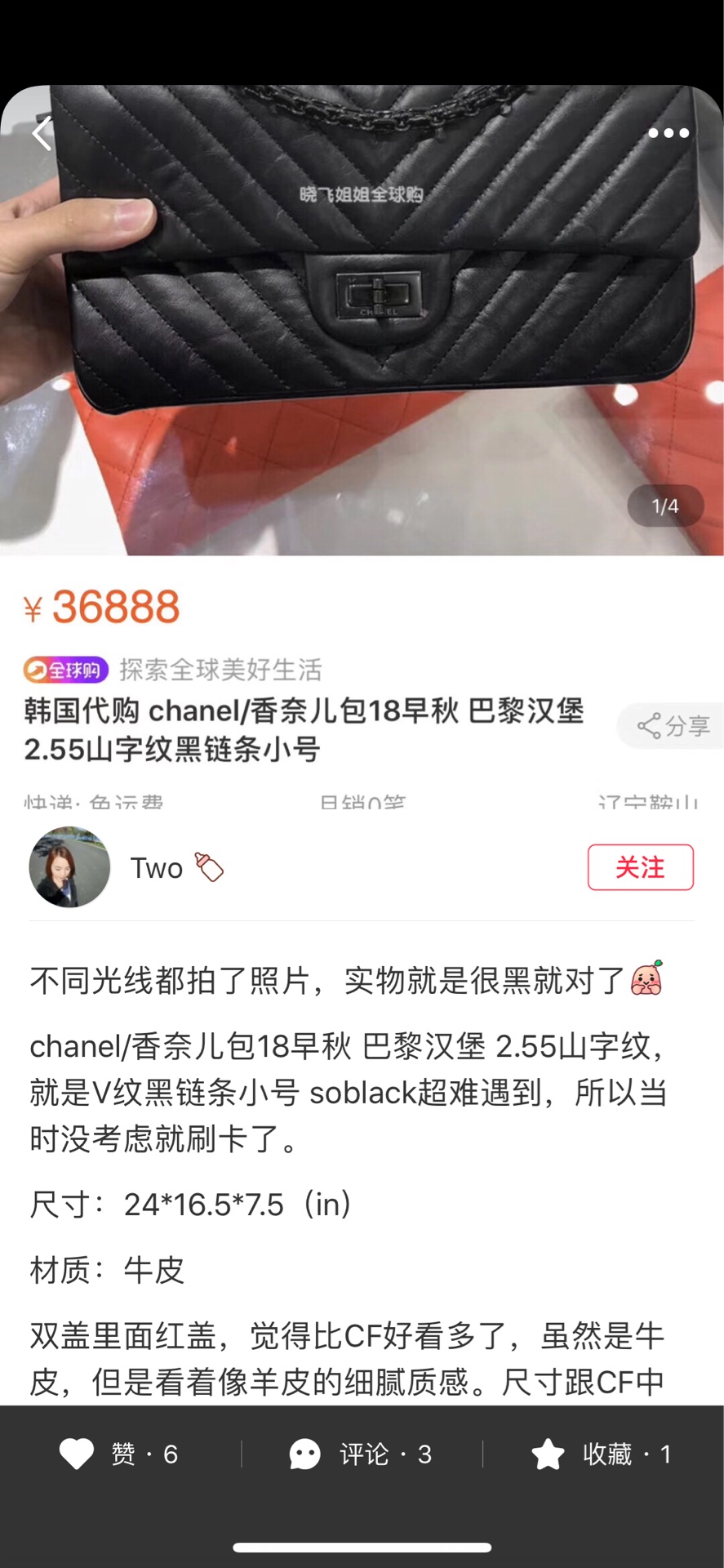
Task: Add listing to 收藏 favorites
Action: [x=602, y=1454]
